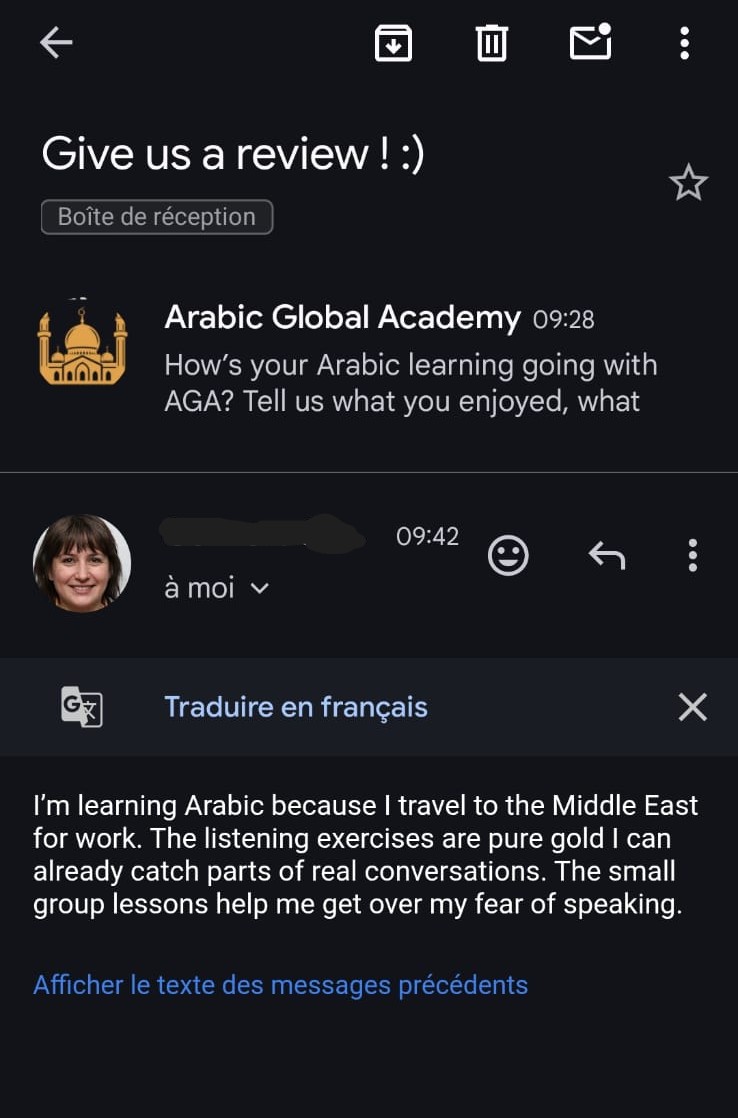This screenshot has height=1118, width=738.
Task: Mark the conversation as unread
Action: pyautogui.click(x=590, y=43)
